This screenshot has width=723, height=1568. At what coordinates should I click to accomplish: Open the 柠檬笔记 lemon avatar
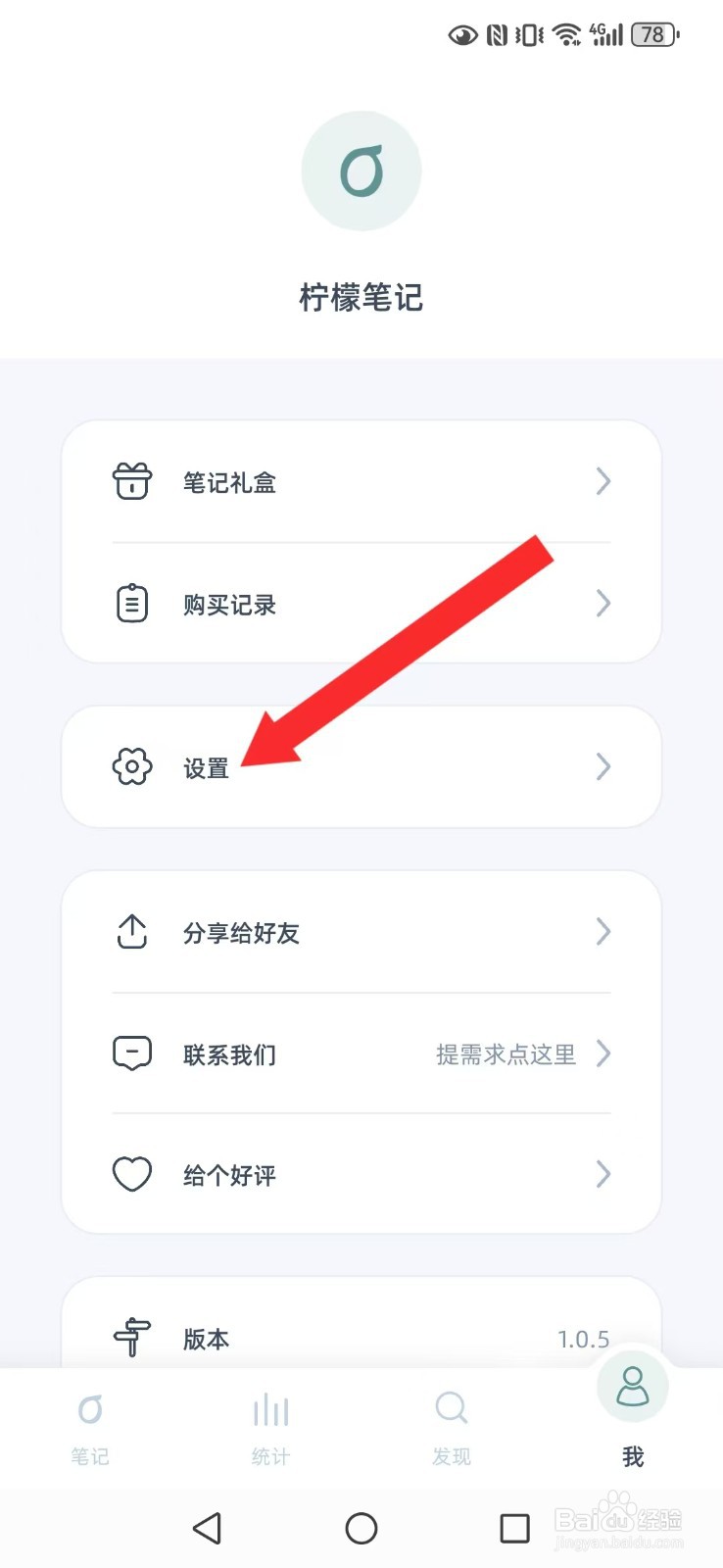click(x=361, y=171)
